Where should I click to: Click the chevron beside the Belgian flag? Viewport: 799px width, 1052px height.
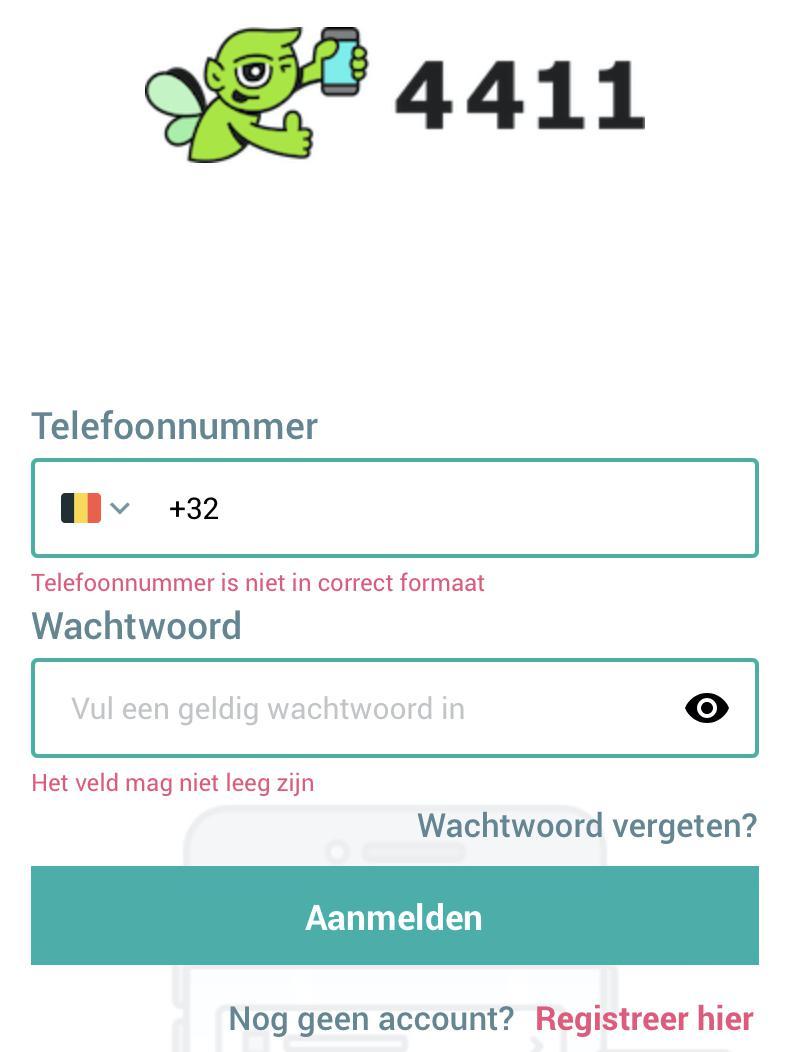pos(121,508)
